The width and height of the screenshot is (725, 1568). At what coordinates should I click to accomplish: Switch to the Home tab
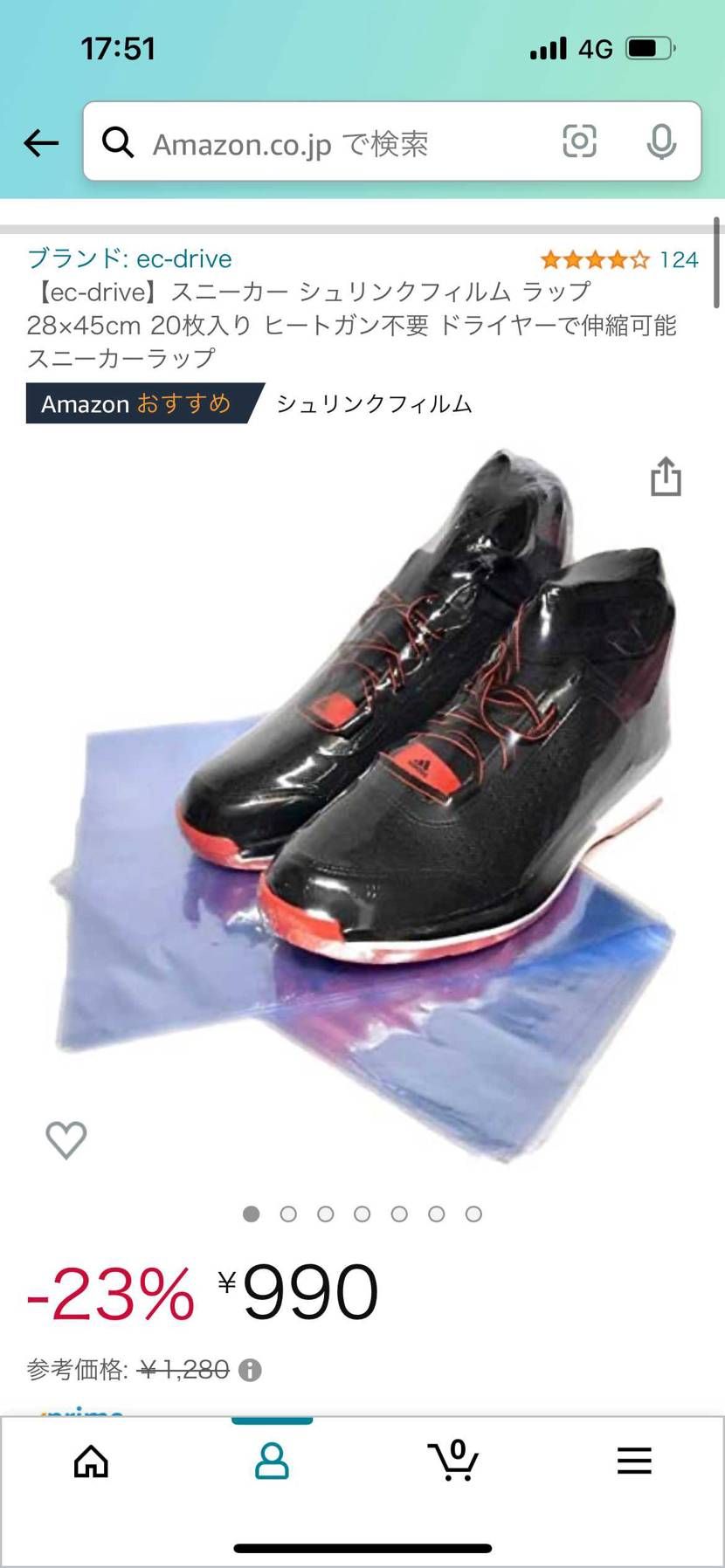coord(91,1461)
